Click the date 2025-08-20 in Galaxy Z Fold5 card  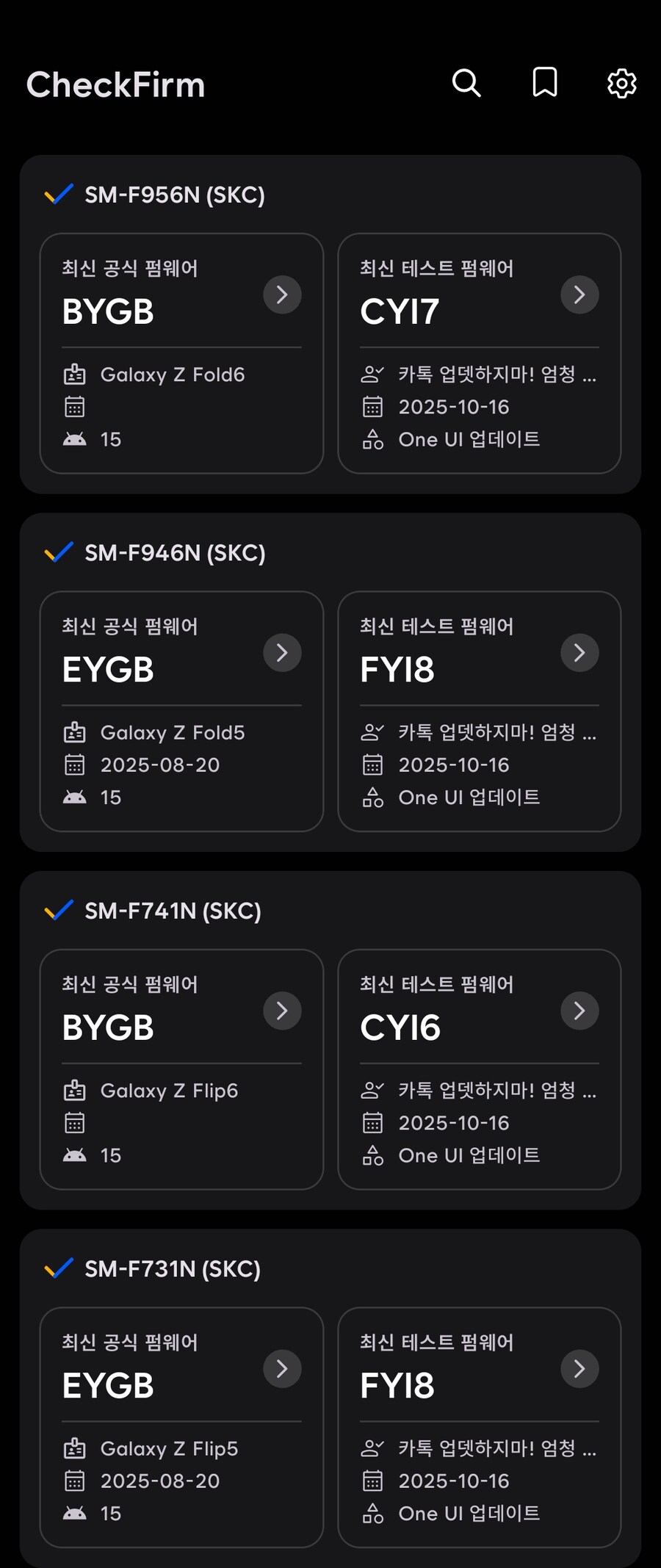159,765
